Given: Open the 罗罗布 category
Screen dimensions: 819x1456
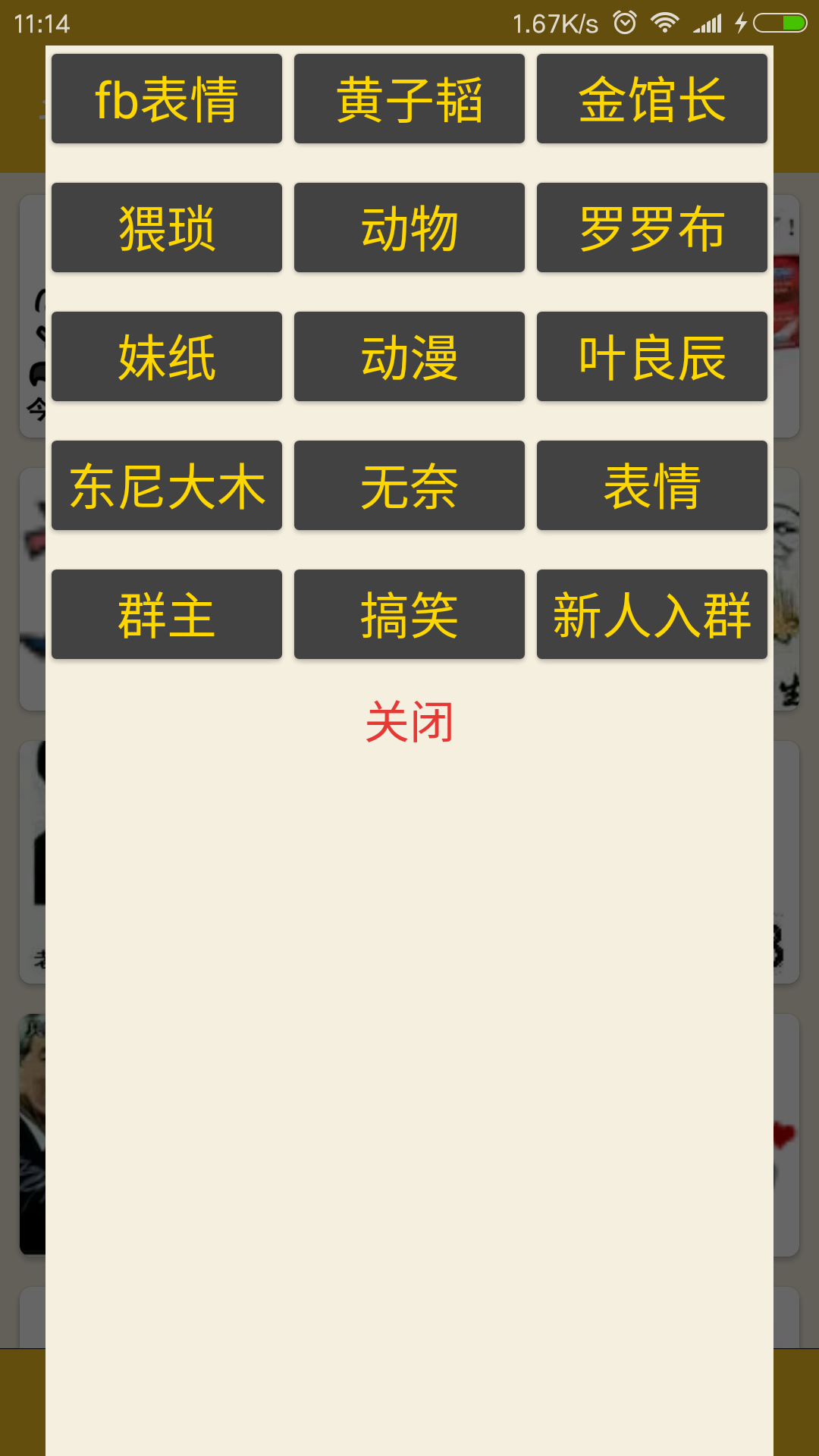Looking at the screenshot, I should [652, 227].
